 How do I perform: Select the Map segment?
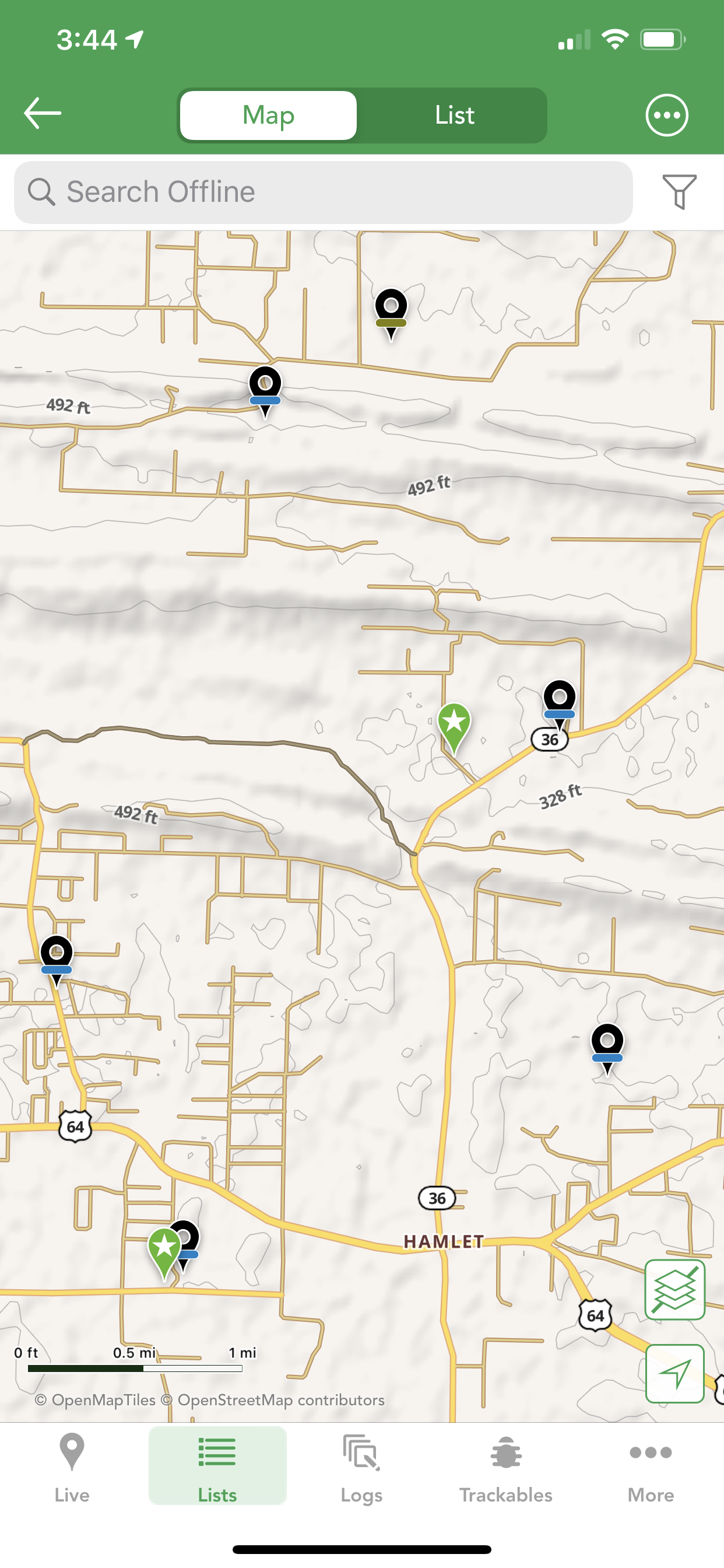268,115
